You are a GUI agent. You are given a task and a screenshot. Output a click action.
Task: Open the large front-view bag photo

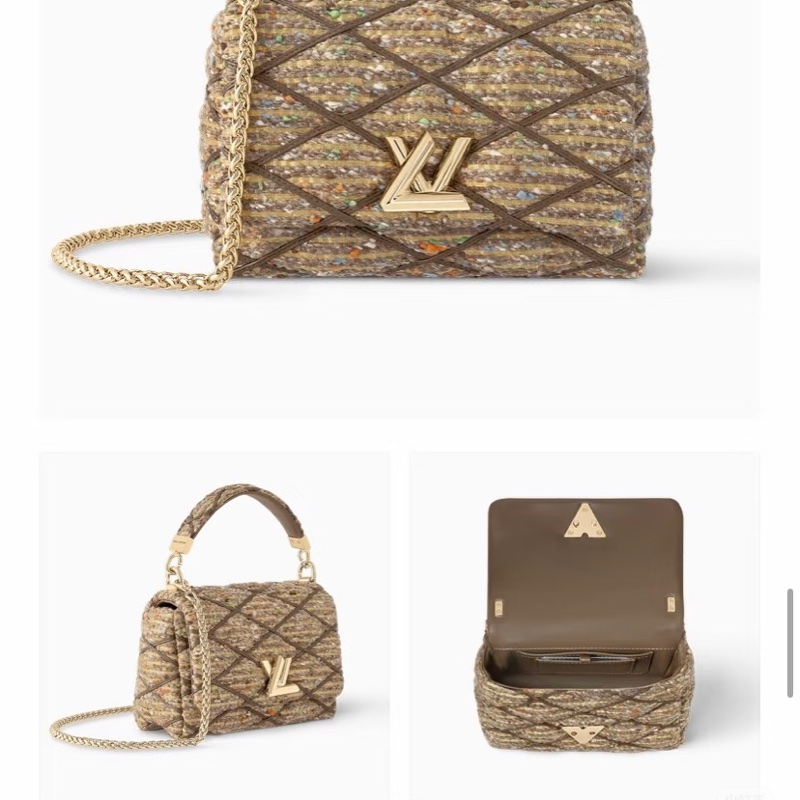point(400,200)
